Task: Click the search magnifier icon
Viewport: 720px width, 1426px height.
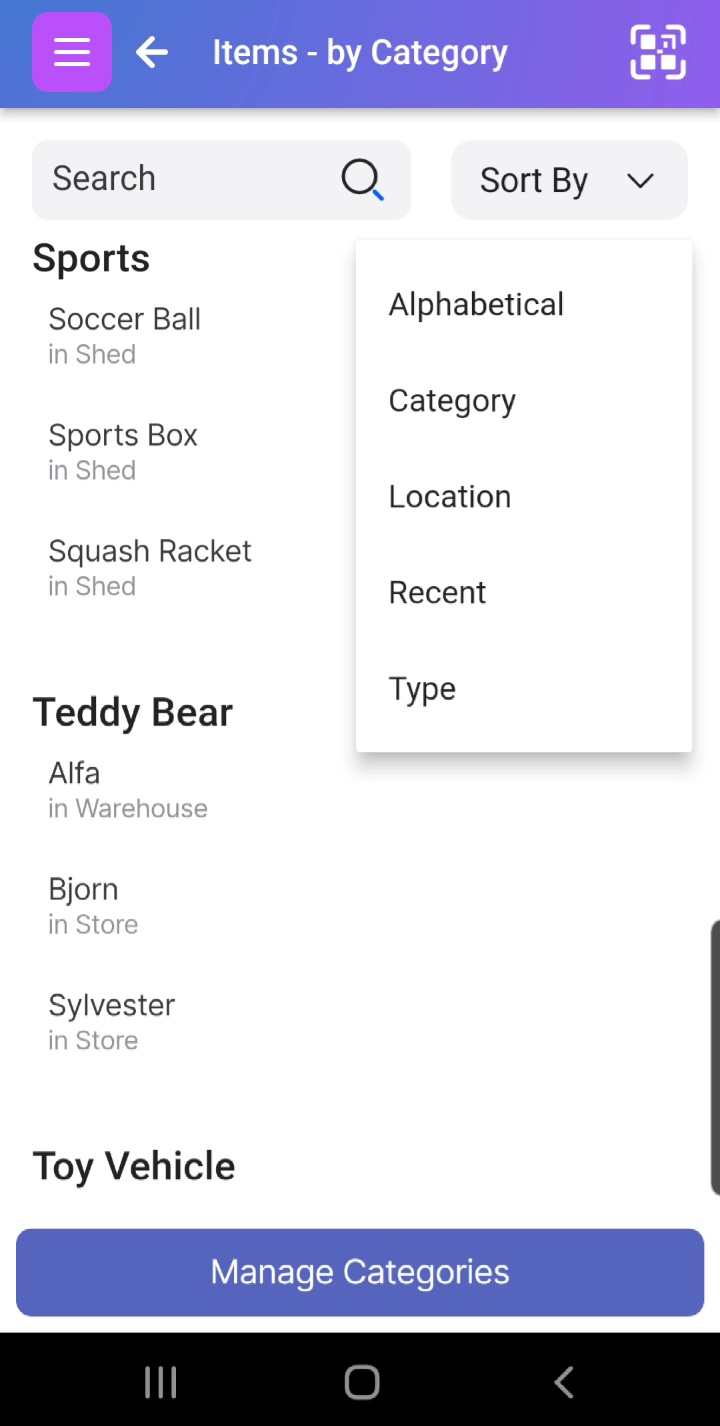Action: [x=361, y=179]
